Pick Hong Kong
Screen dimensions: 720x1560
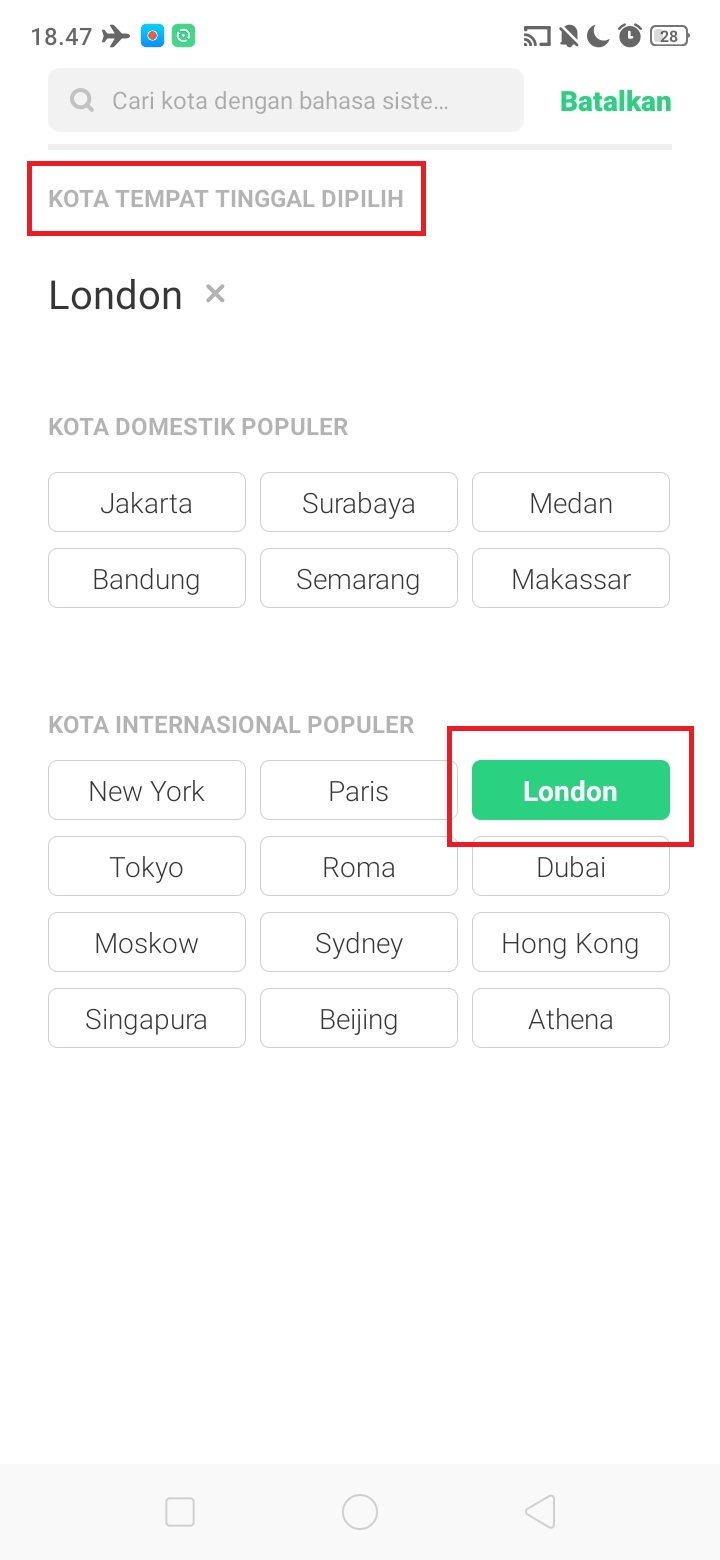point(571,943)
